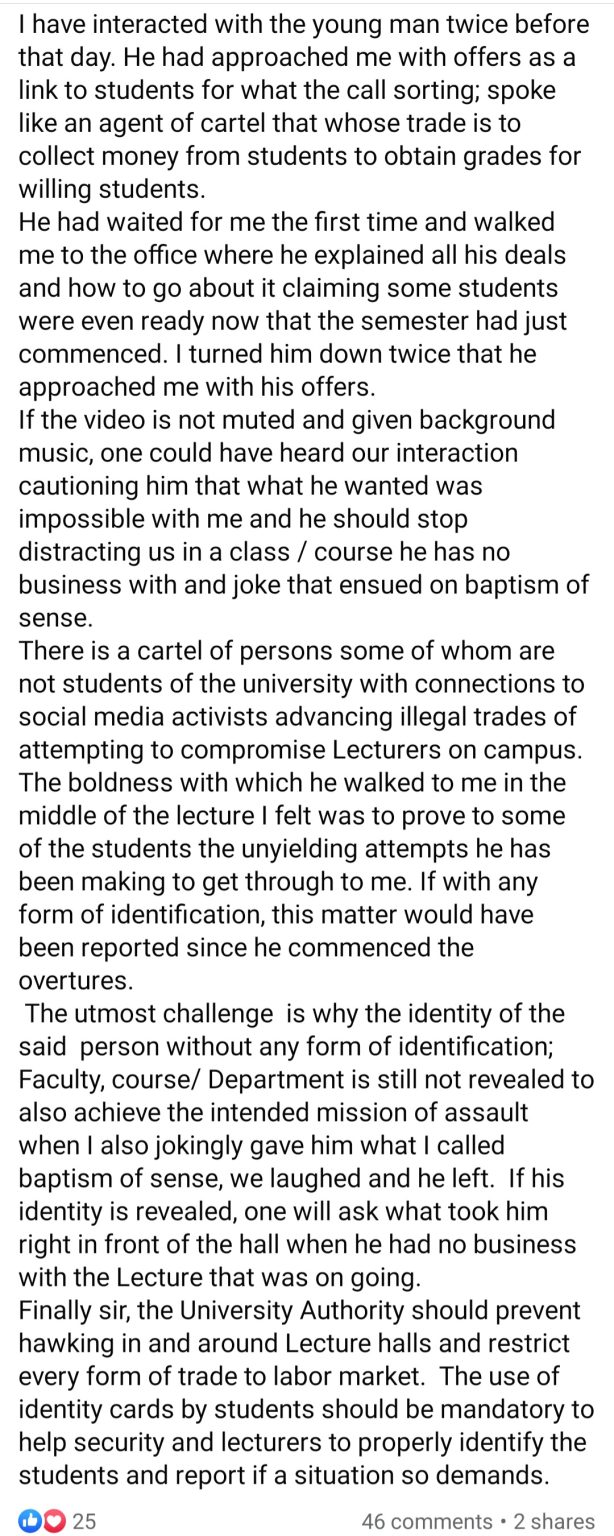View the 46 comments
The height and width of the screenshot is (1536, 614).
pyautogui.click(x=427, y=1520)
